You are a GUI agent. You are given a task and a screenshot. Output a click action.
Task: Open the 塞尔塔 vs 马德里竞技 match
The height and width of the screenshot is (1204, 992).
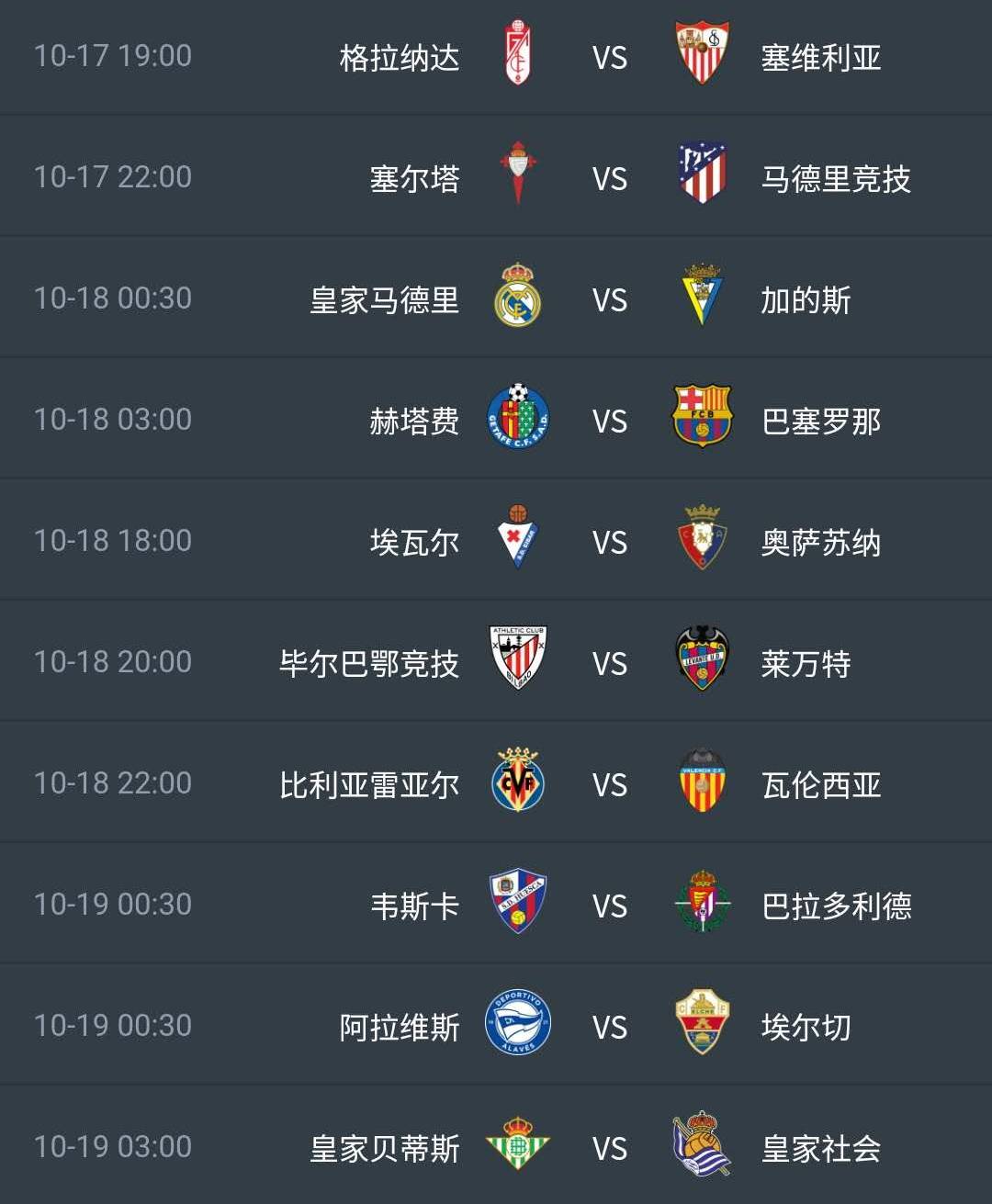(x=609, y=177)
